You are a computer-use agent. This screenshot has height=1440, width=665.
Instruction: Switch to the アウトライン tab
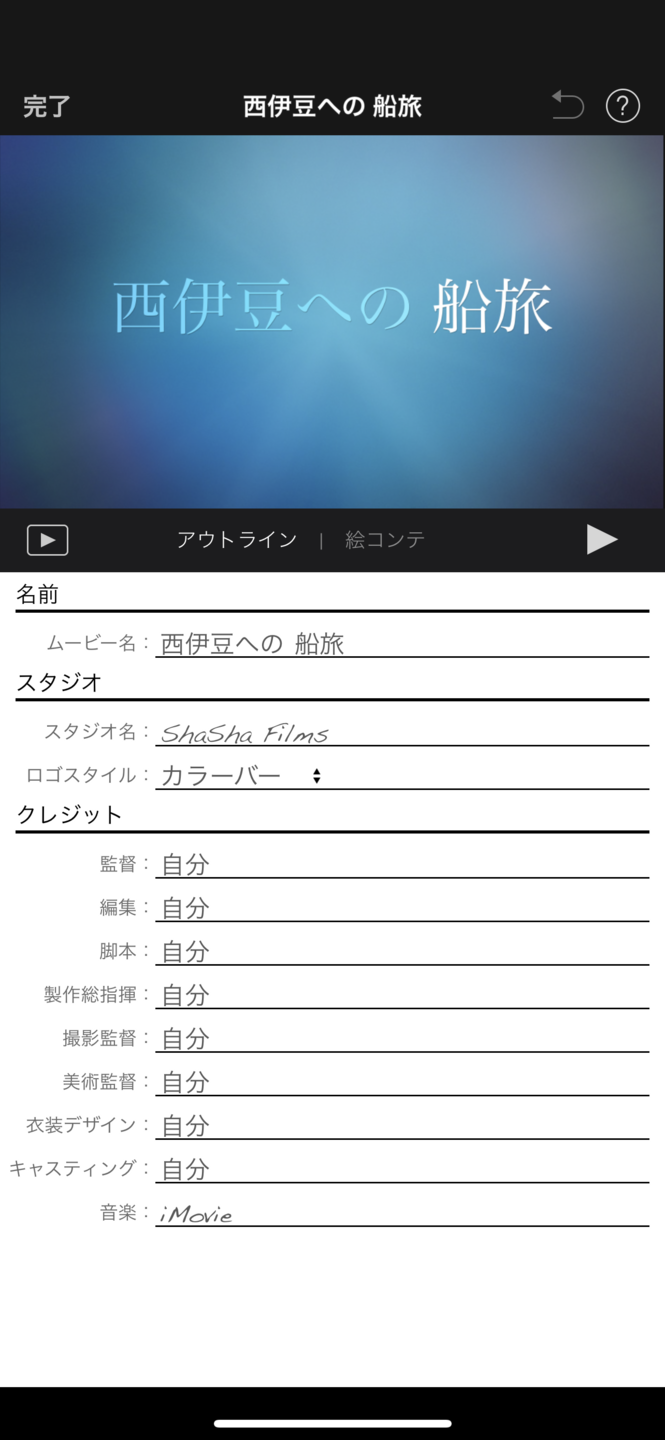237,540
